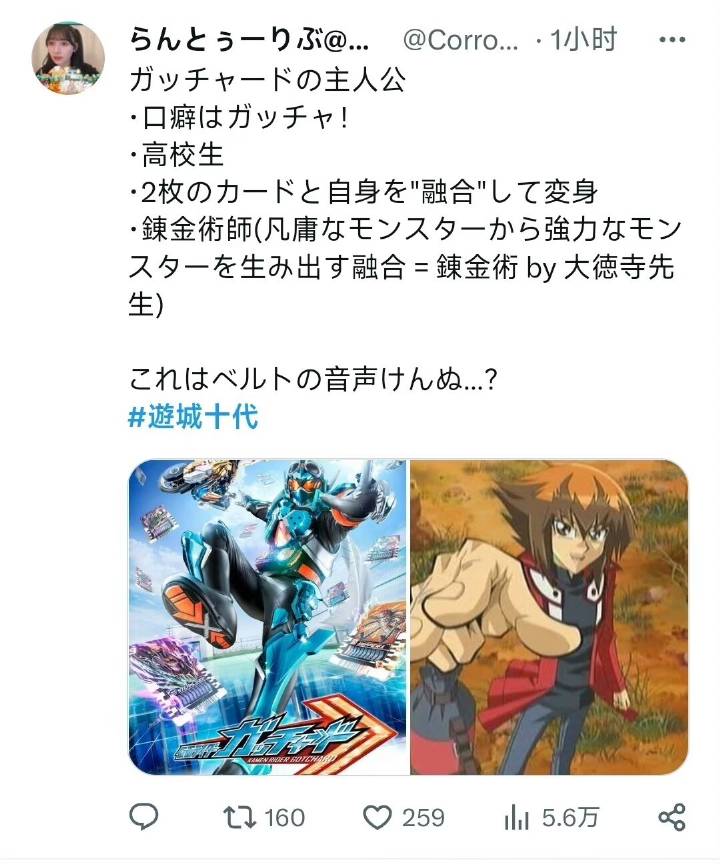Like the tweet with 259 likes

coord(403,817)
